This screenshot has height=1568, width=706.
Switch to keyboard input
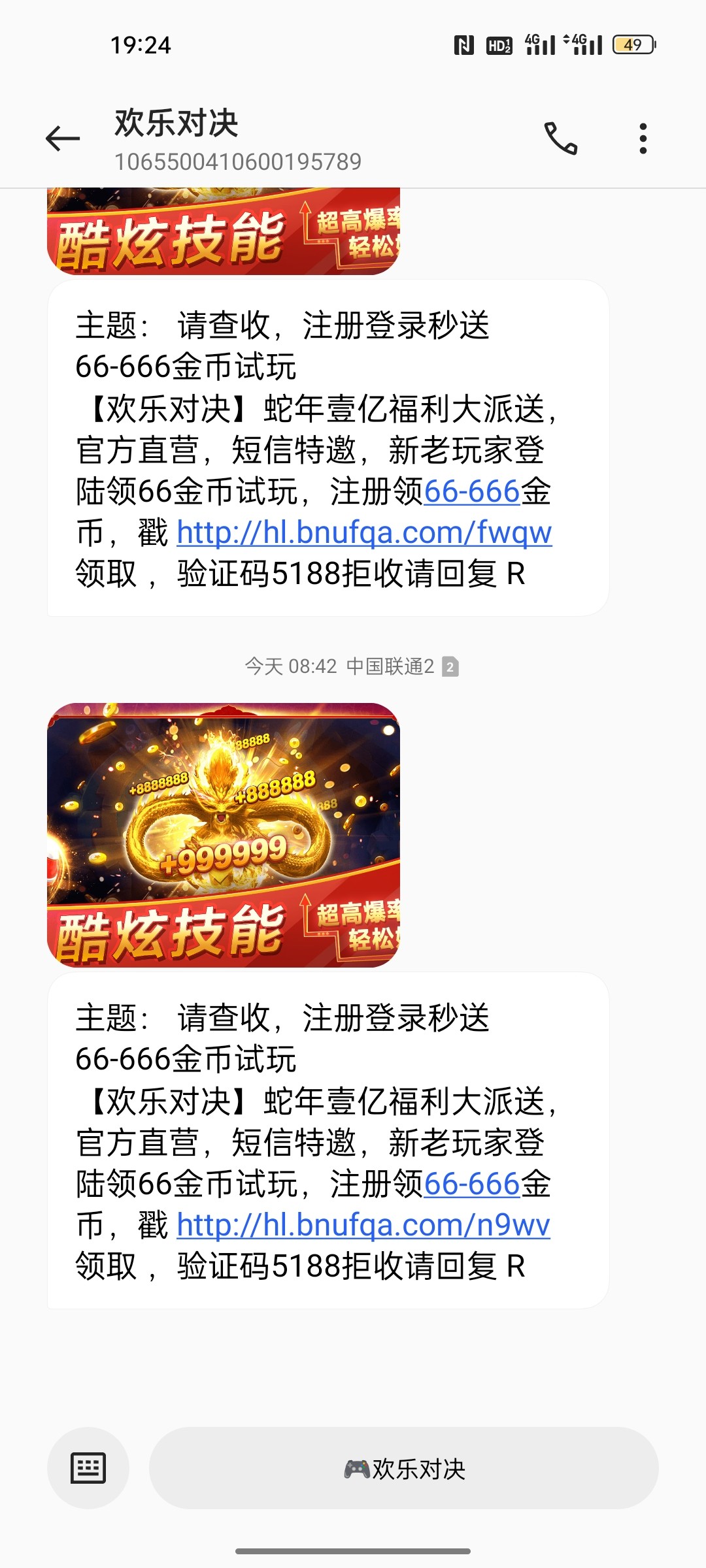click(88, 1468)
